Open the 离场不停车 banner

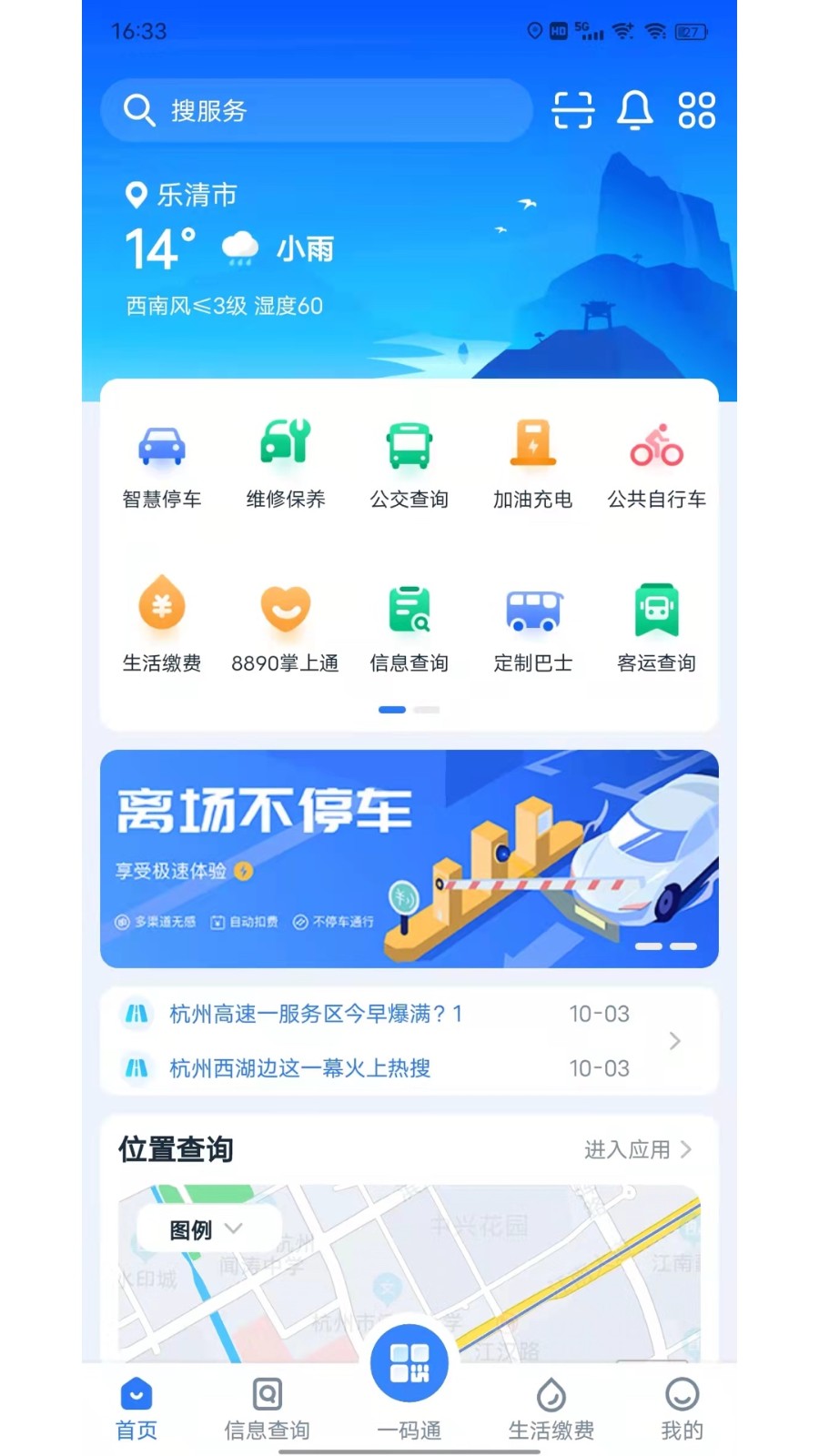click(x=409, y=858)
